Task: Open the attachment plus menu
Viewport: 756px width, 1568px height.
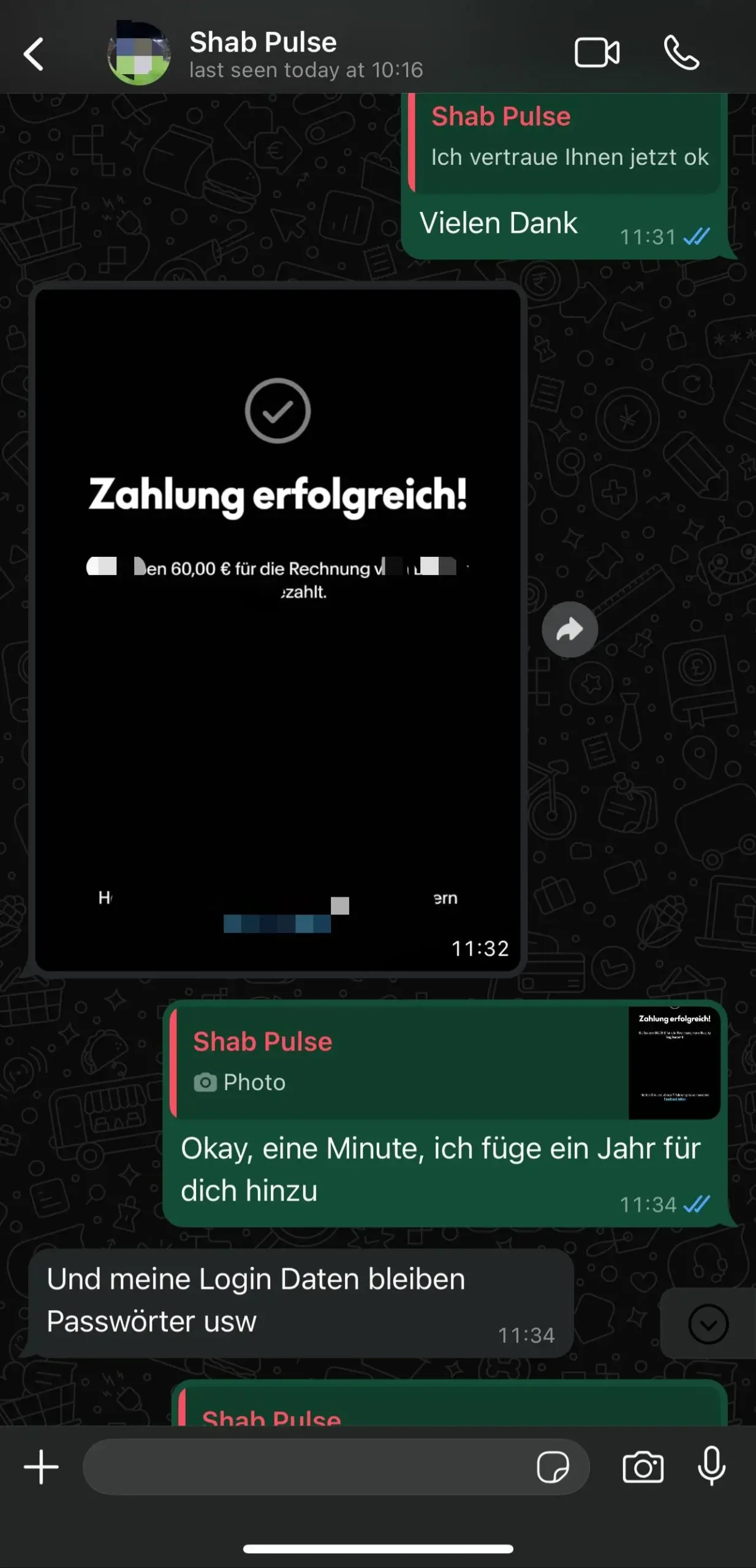Action: click(x=41, y=1467)
